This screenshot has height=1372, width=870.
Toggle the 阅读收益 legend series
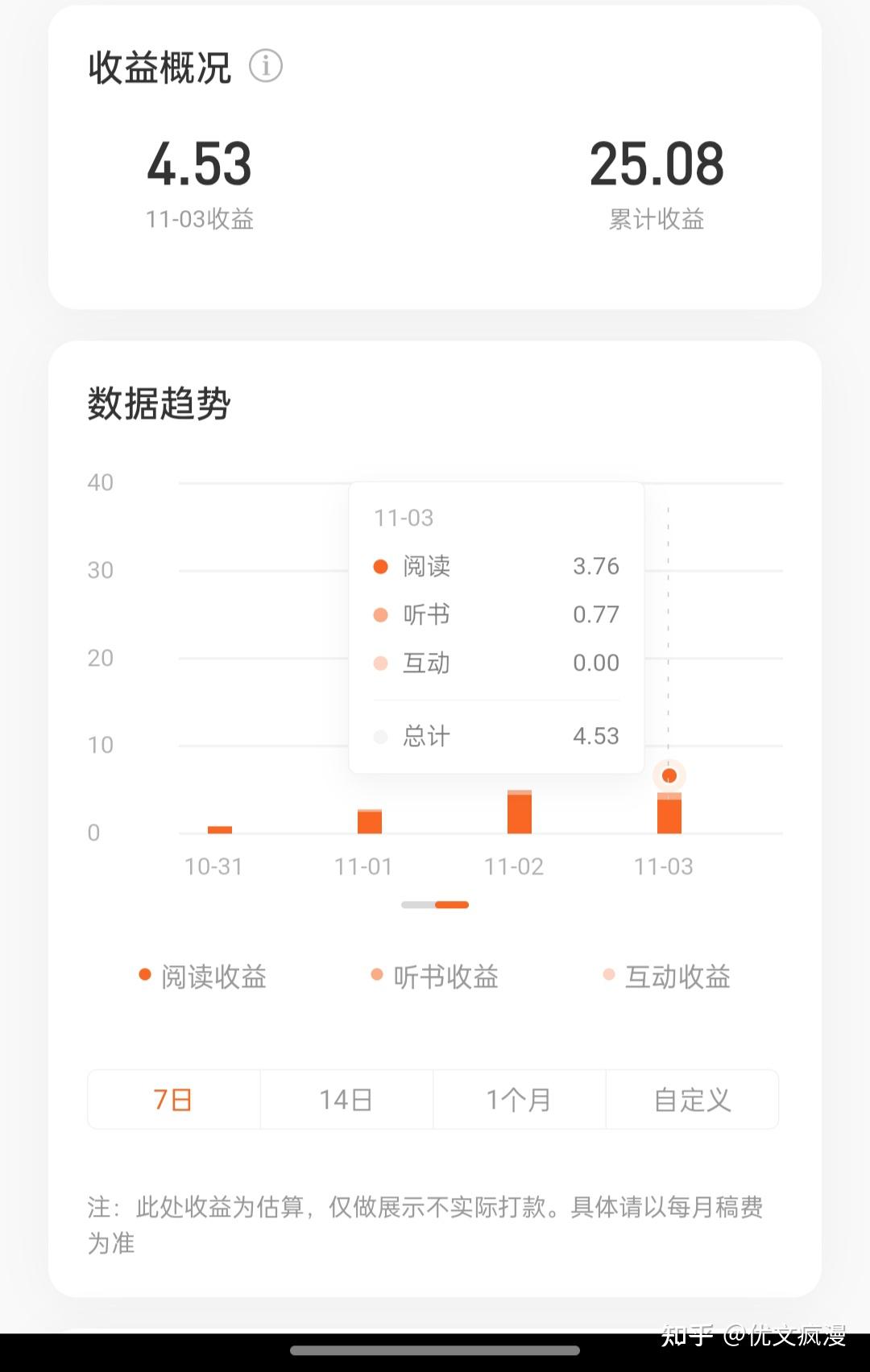tap(203, 977)
